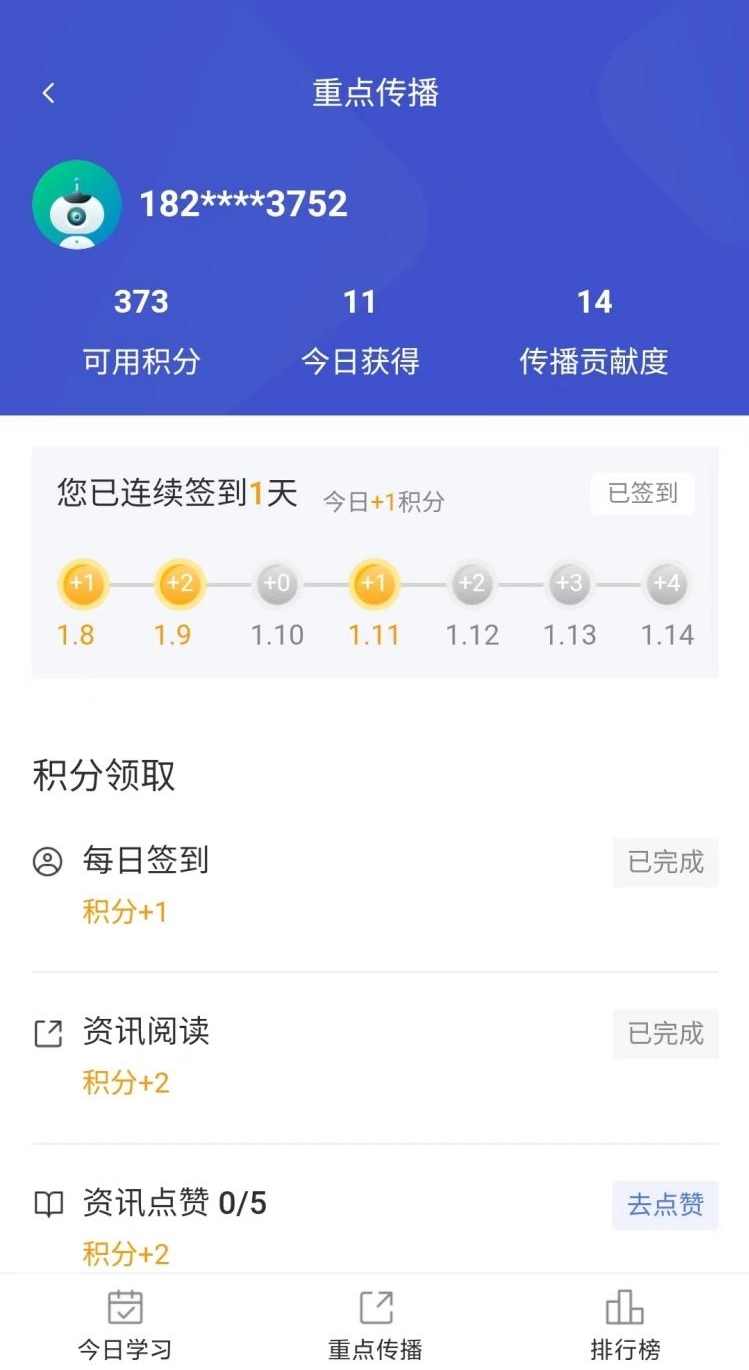Viewport: 749px width, 1370px height.
Task: Tap the person icon beside 每日签到
Action: (48, 861)
